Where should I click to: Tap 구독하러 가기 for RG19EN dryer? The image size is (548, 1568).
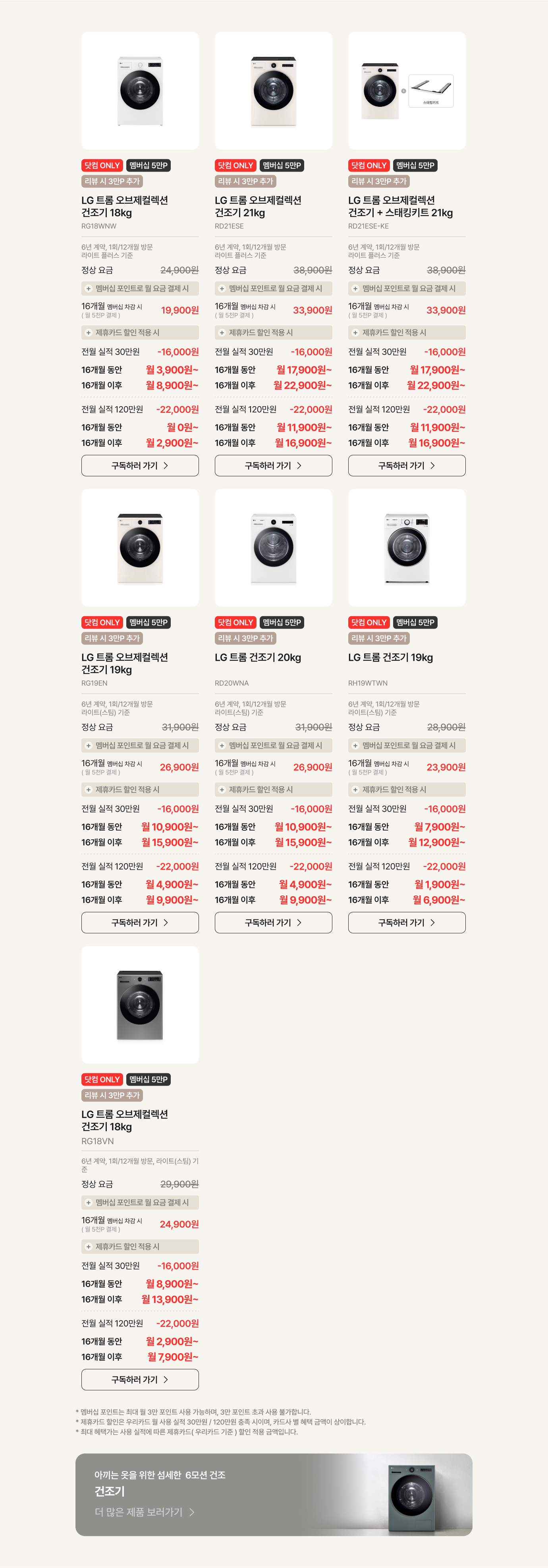pos(140,922)
